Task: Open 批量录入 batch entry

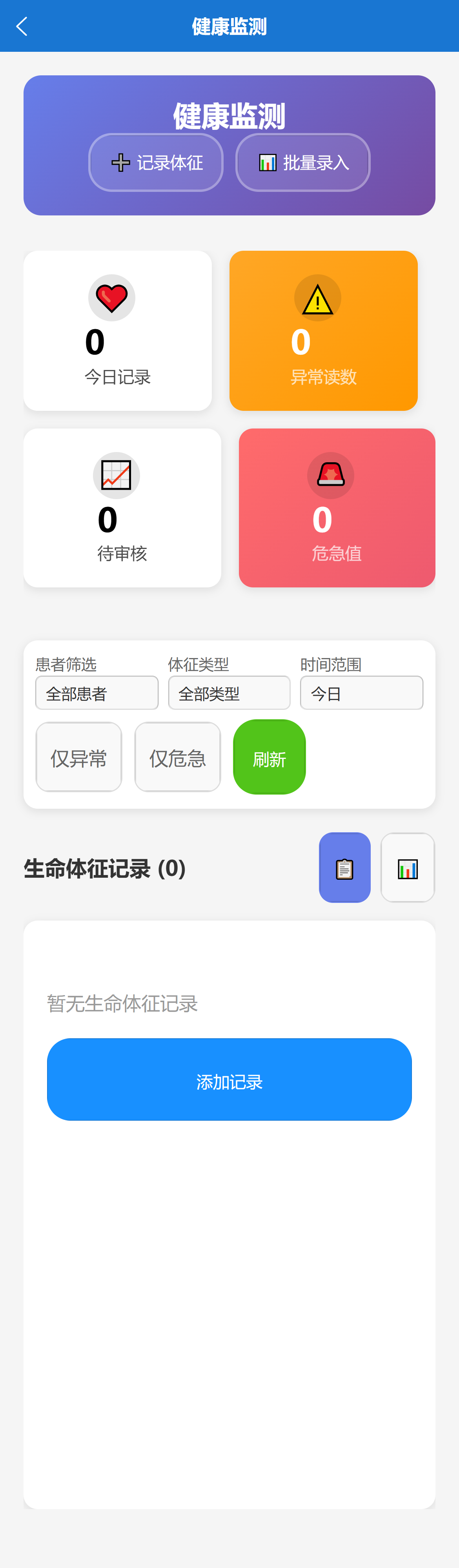Action: (x=302, y=162)
